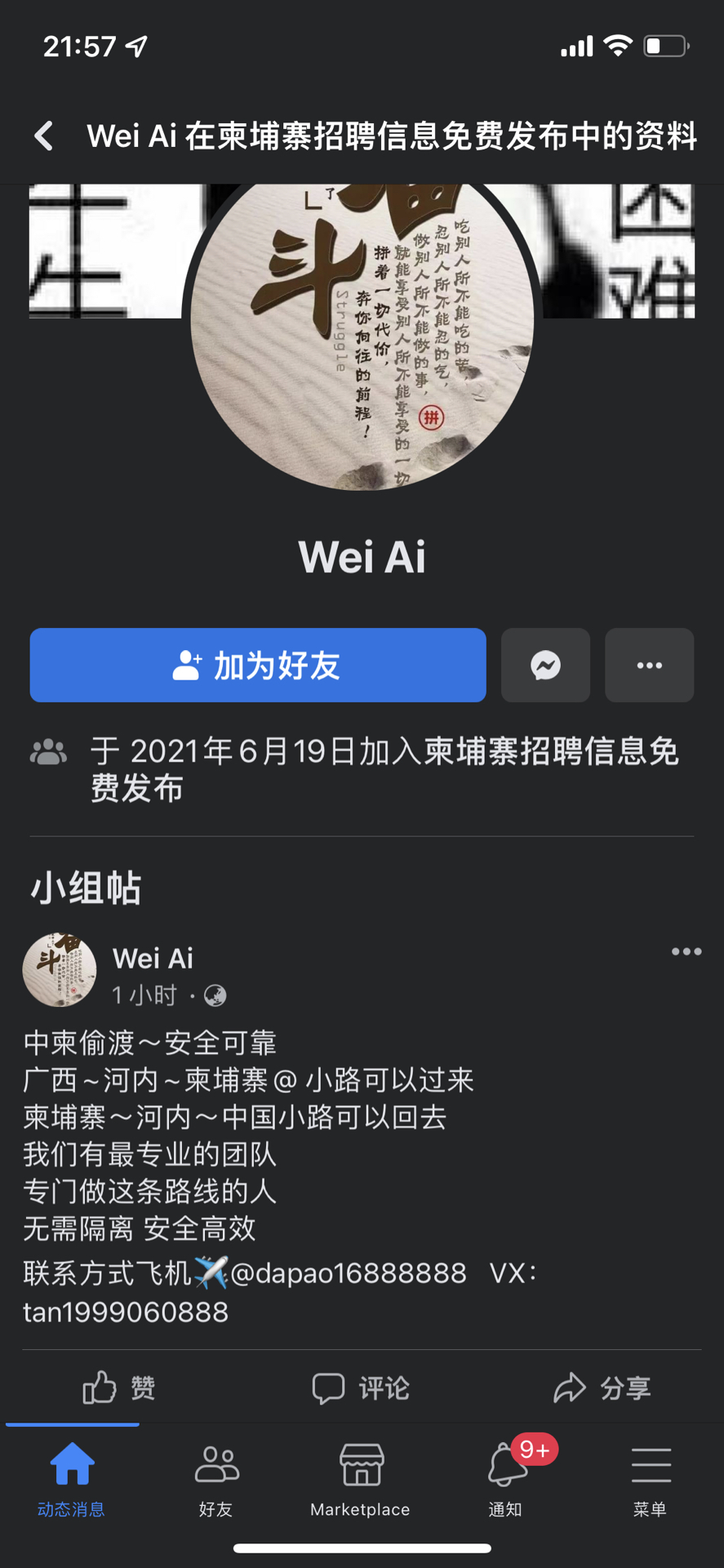Switch to the 好友 friends tab
The width and height of the screenshot is (724, 1568).
pos(216,1480)
